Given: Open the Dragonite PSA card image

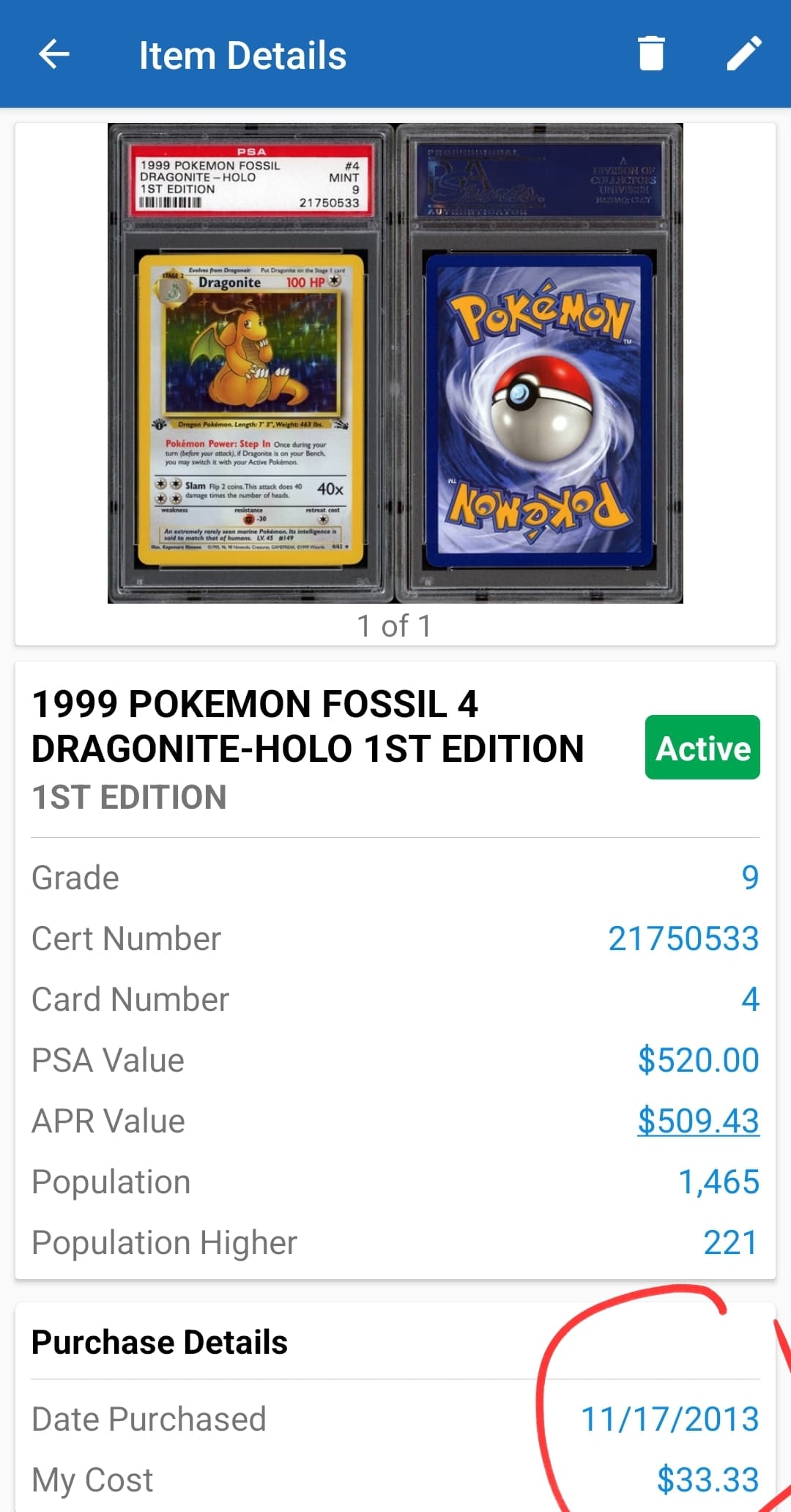Looking at the screenshot, I should (395, 363).
